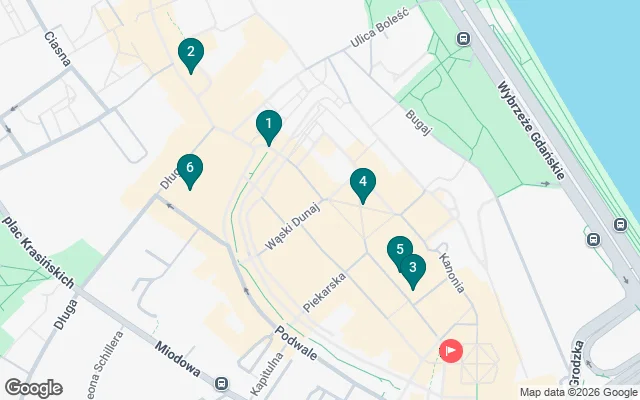The height and width of the screenshot is (400, 640).
Task: Choose location marker 4
Action: 363,183
